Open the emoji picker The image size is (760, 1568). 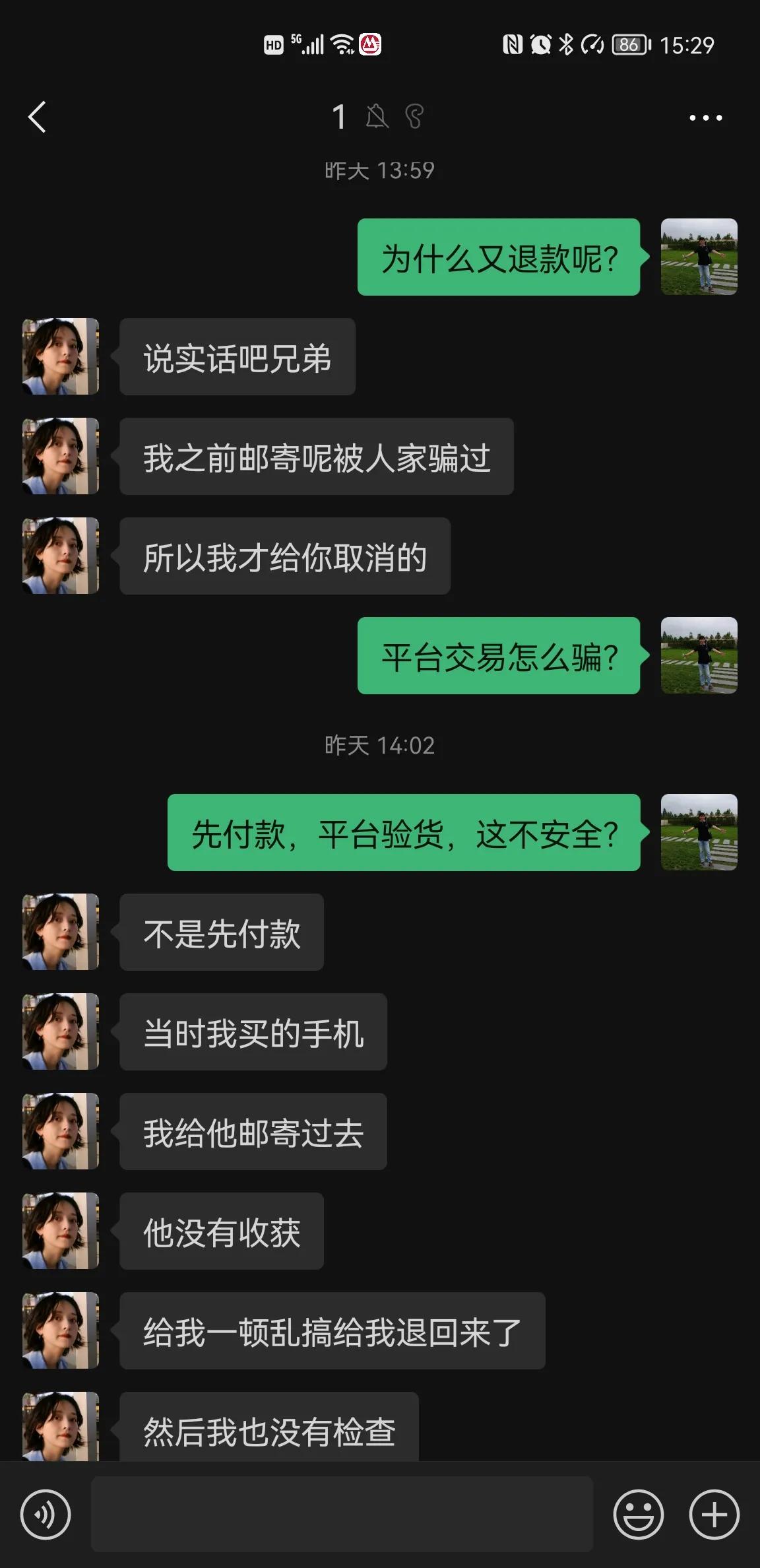(x=638, y=1515)
